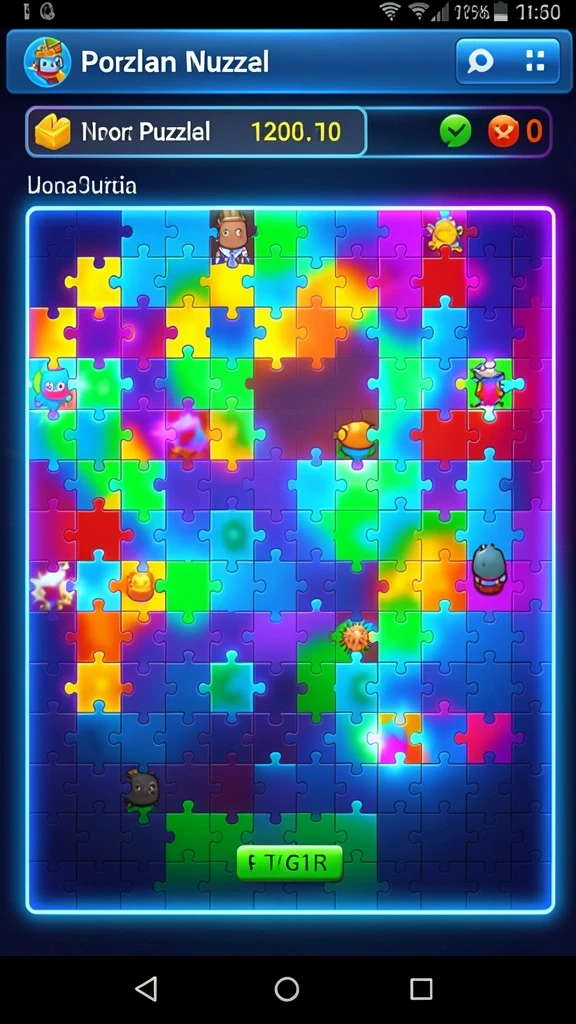
Task: Tap the green button below the puzzle
Action: (x=289, y=863)
